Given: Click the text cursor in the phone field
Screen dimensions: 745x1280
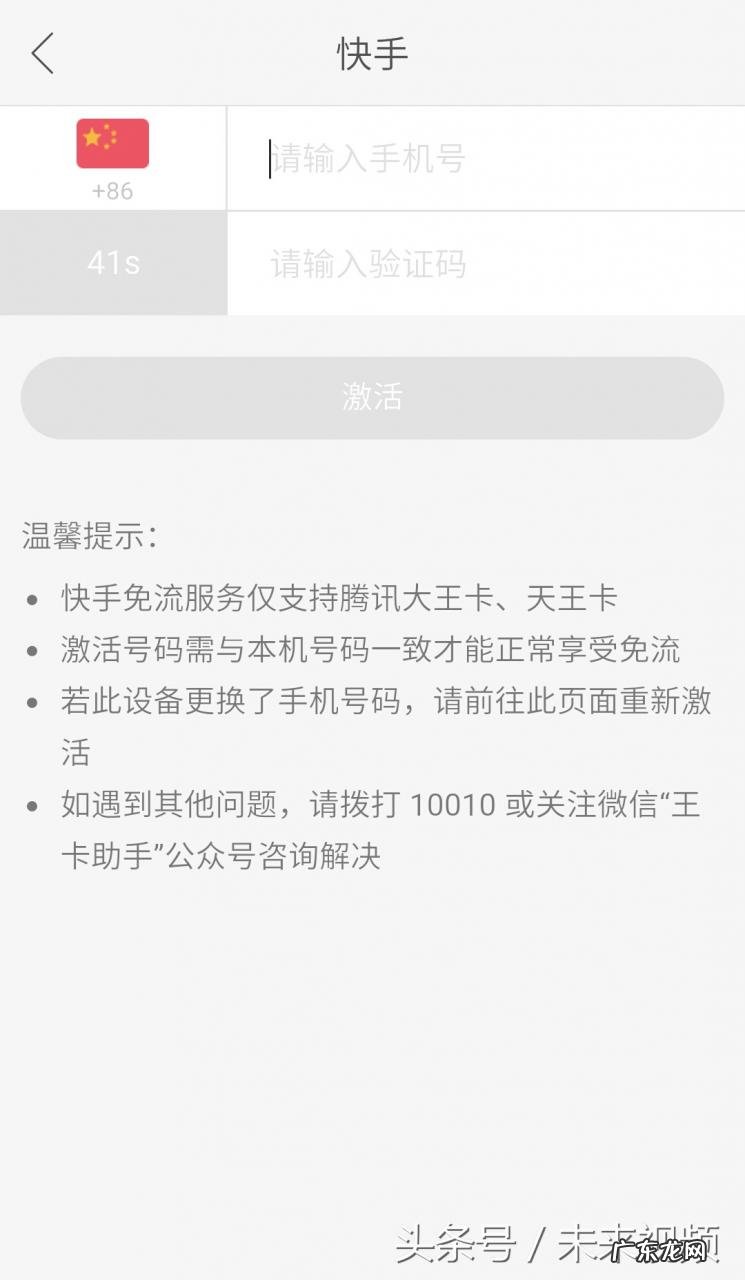Looking at the screenshot, I should coord(268,158).
